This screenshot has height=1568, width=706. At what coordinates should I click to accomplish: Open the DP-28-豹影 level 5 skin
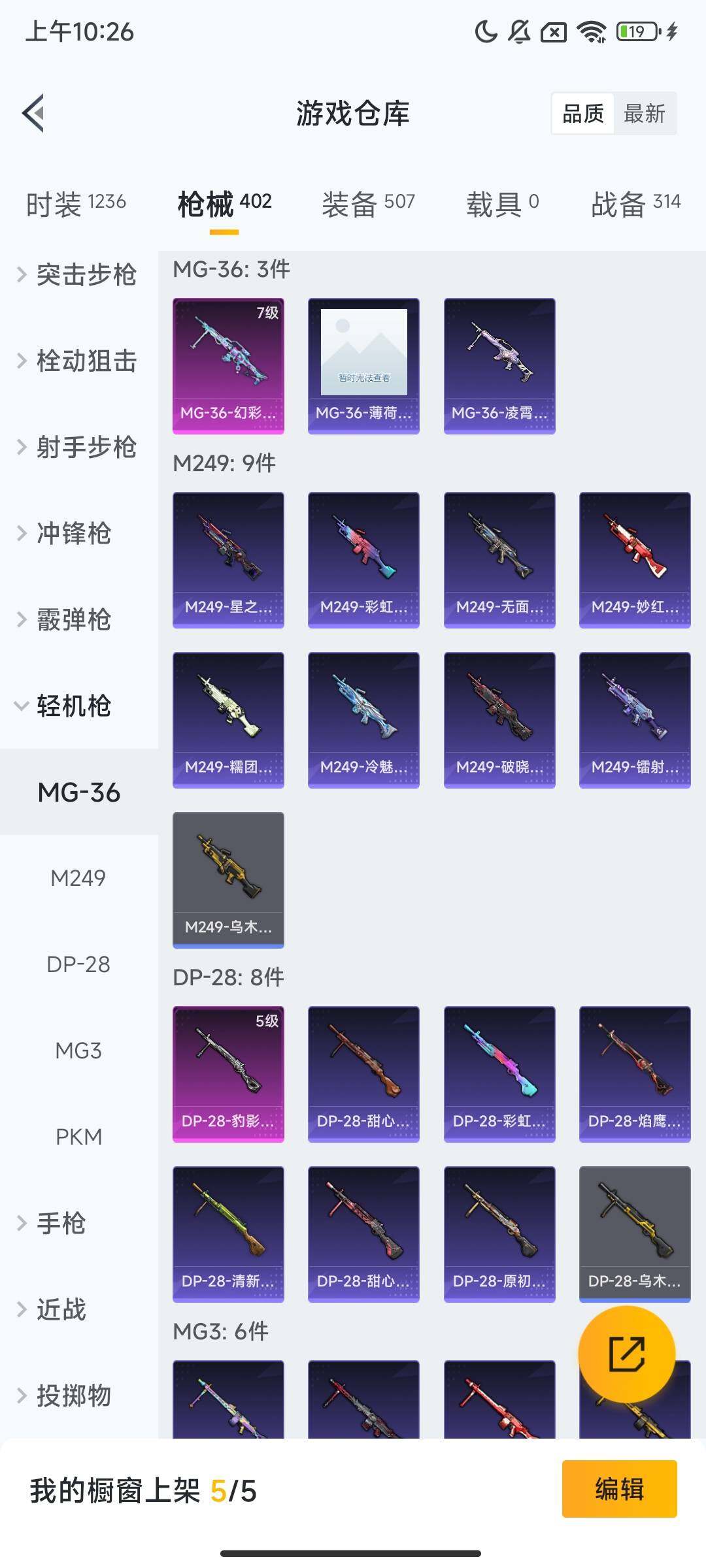tap(228, 1074)
